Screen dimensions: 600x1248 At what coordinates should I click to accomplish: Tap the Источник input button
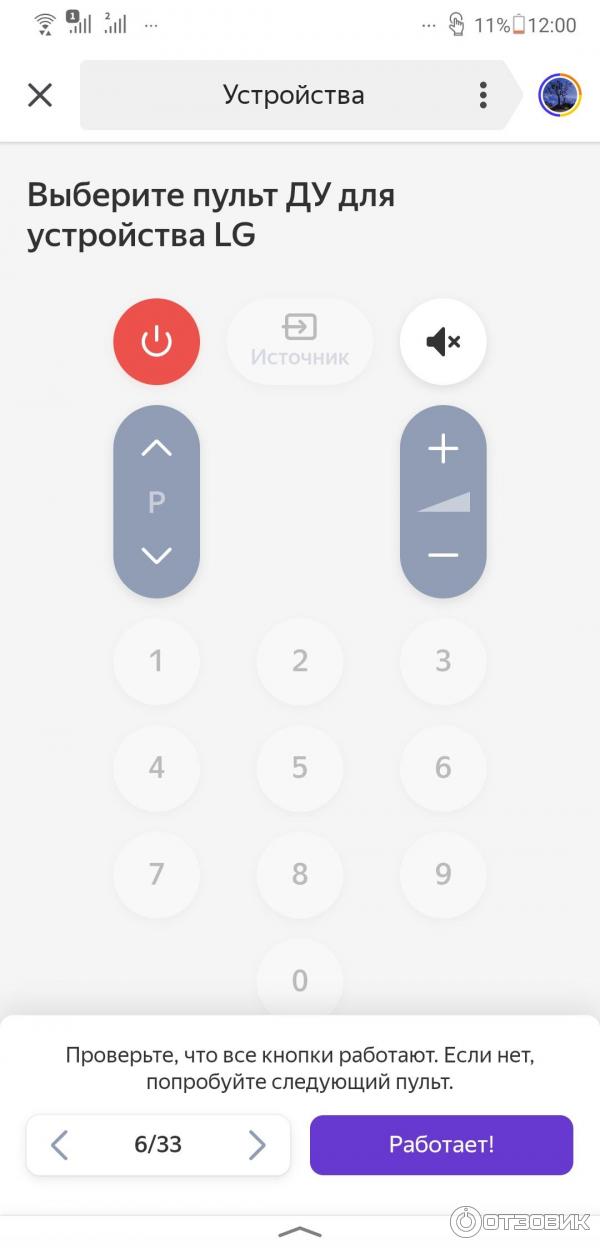point(299,341)
